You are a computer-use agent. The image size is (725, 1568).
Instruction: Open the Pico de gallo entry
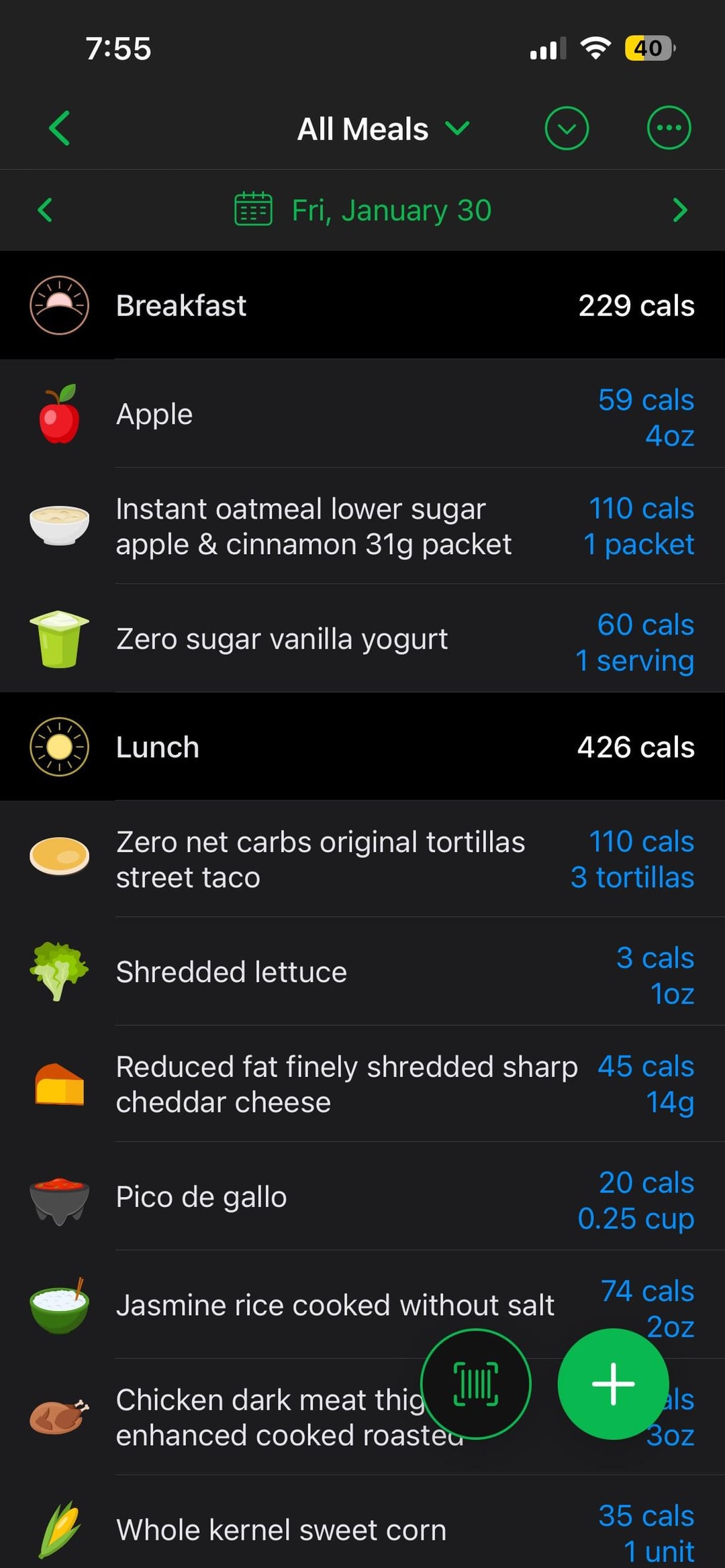coord(362,1197)
